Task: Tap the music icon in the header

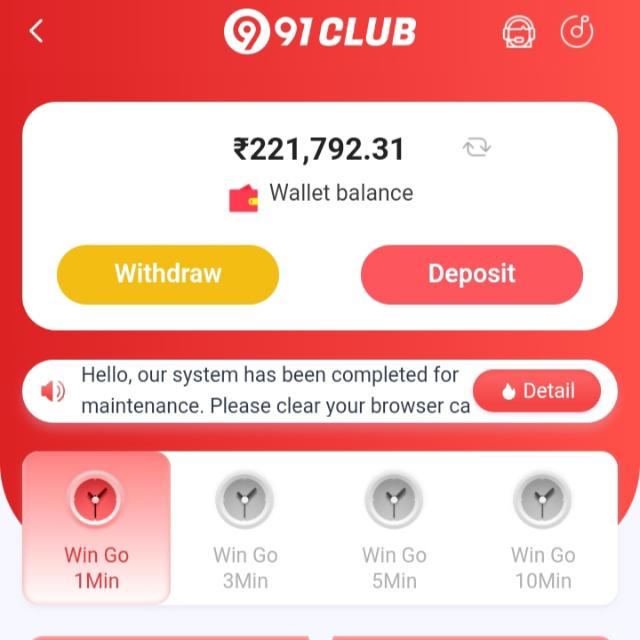Action: click(577, 31)
